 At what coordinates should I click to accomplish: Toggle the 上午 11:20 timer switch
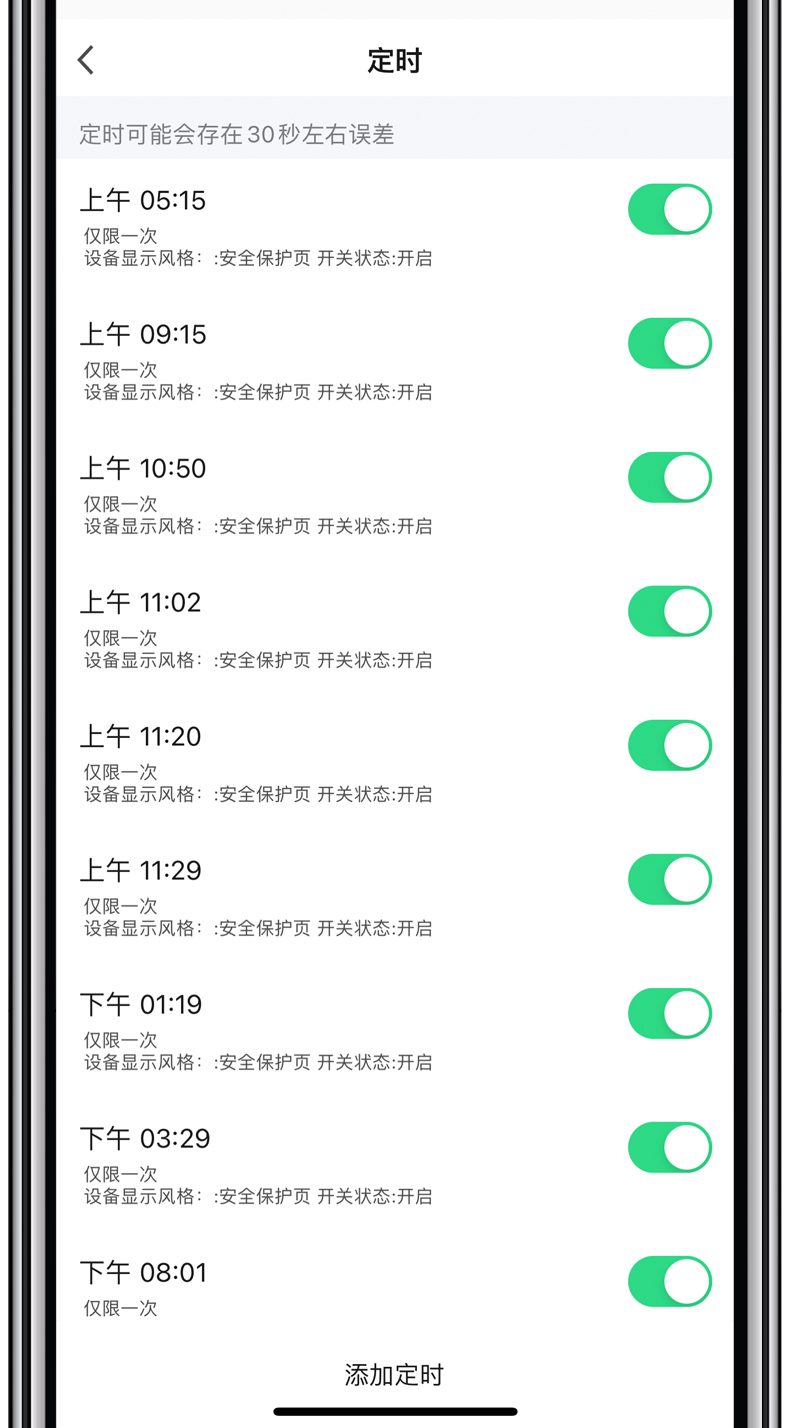[670, 745]
